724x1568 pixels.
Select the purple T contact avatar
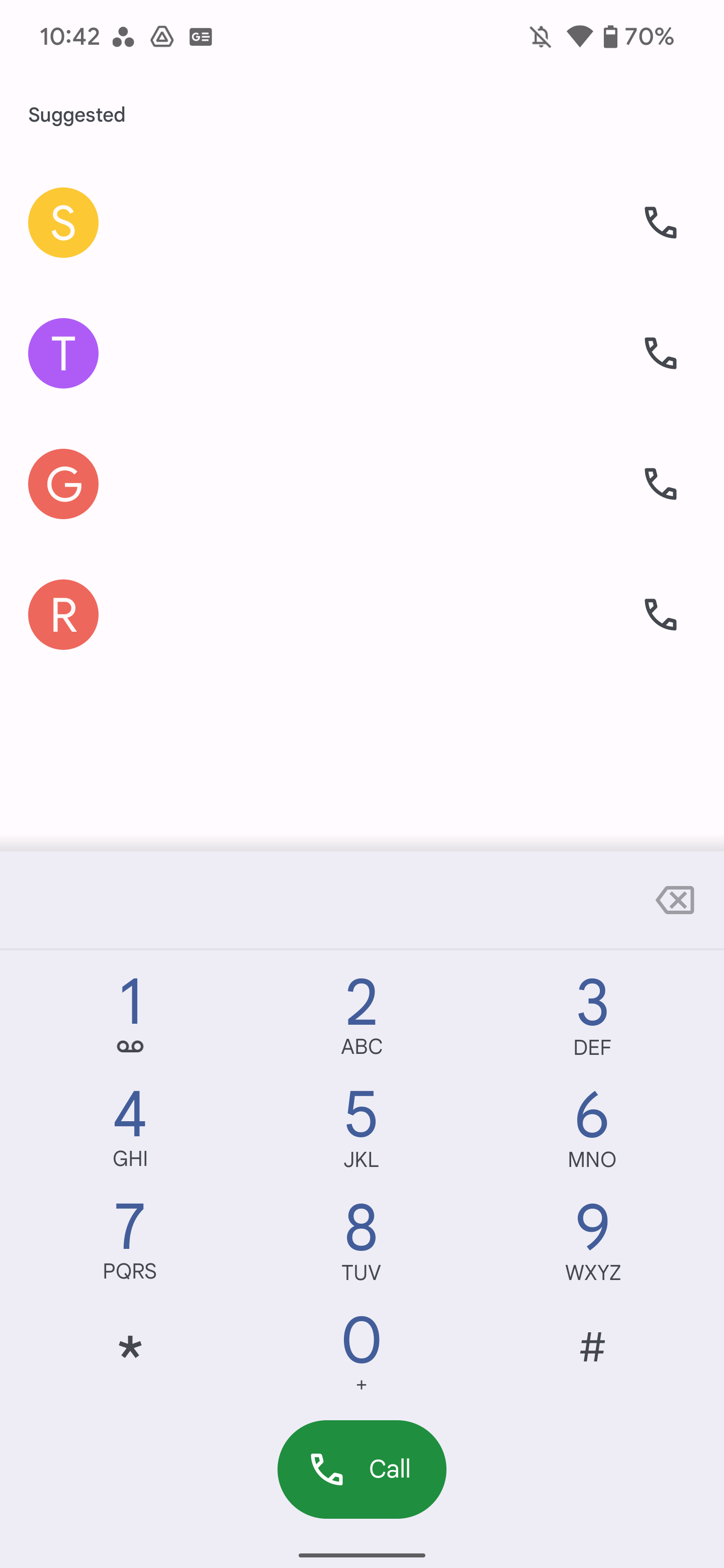tap(63, 353)
